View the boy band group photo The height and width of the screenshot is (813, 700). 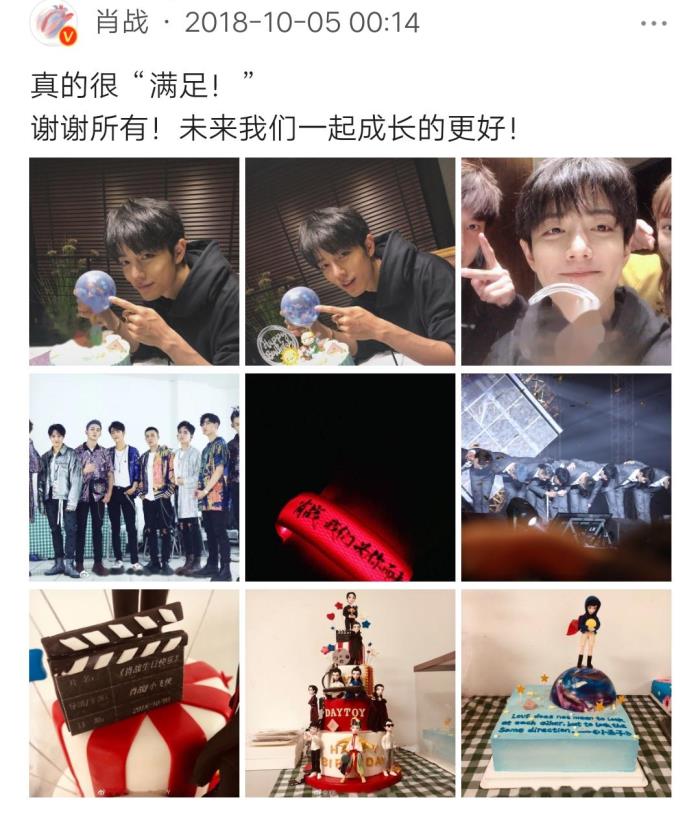coord(134,478)
